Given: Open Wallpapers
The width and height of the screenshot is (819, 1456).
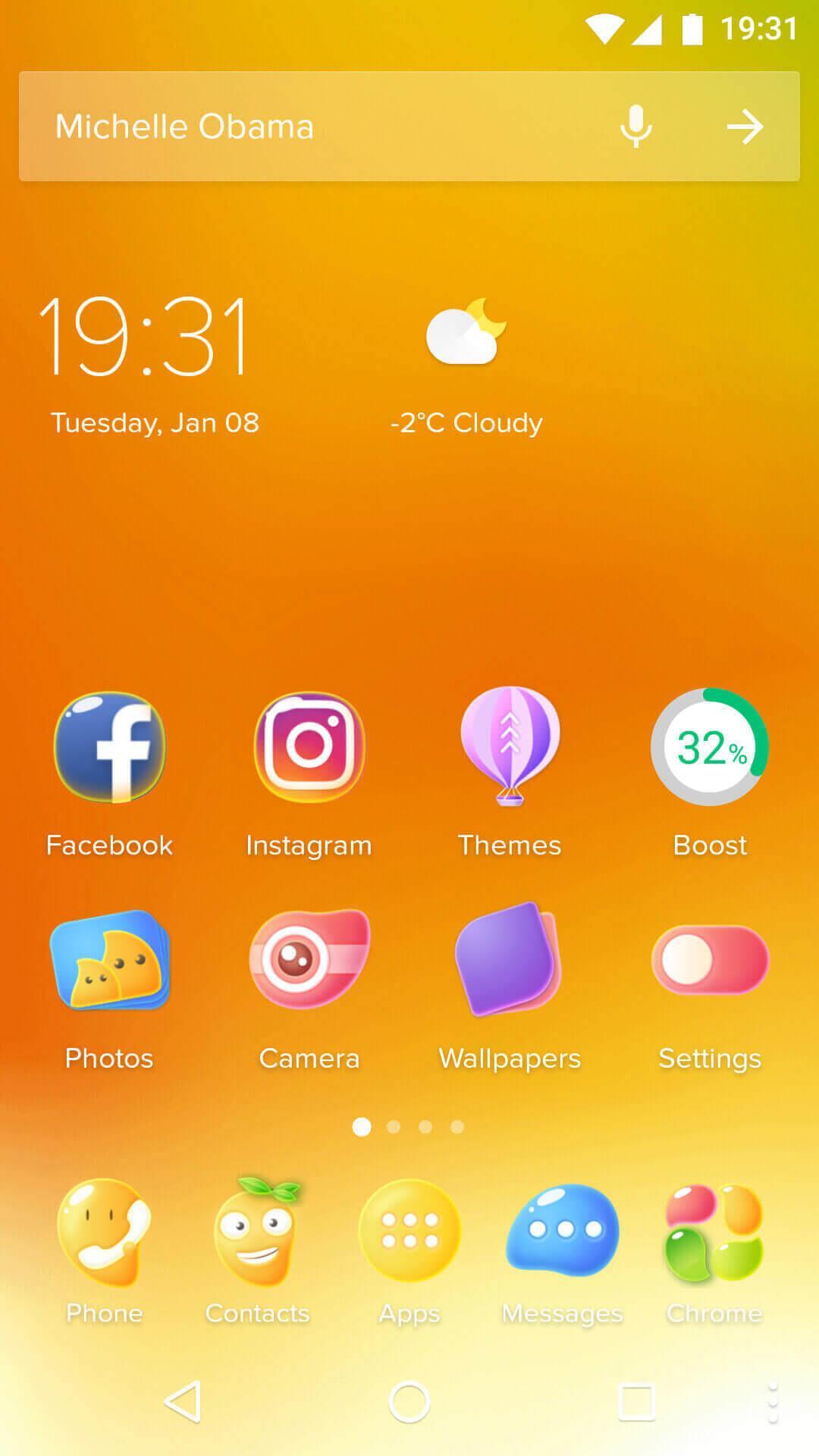Looking at the screenshot, I should (510, 962).
